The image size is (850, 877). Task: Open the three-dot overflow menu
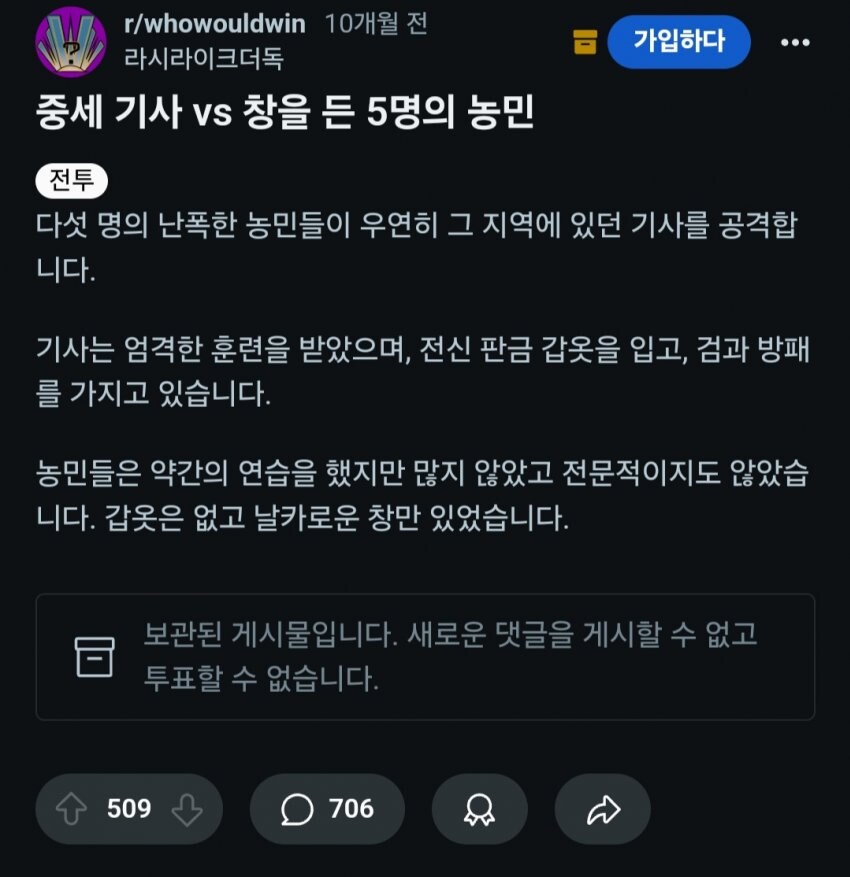coord(795,42)
